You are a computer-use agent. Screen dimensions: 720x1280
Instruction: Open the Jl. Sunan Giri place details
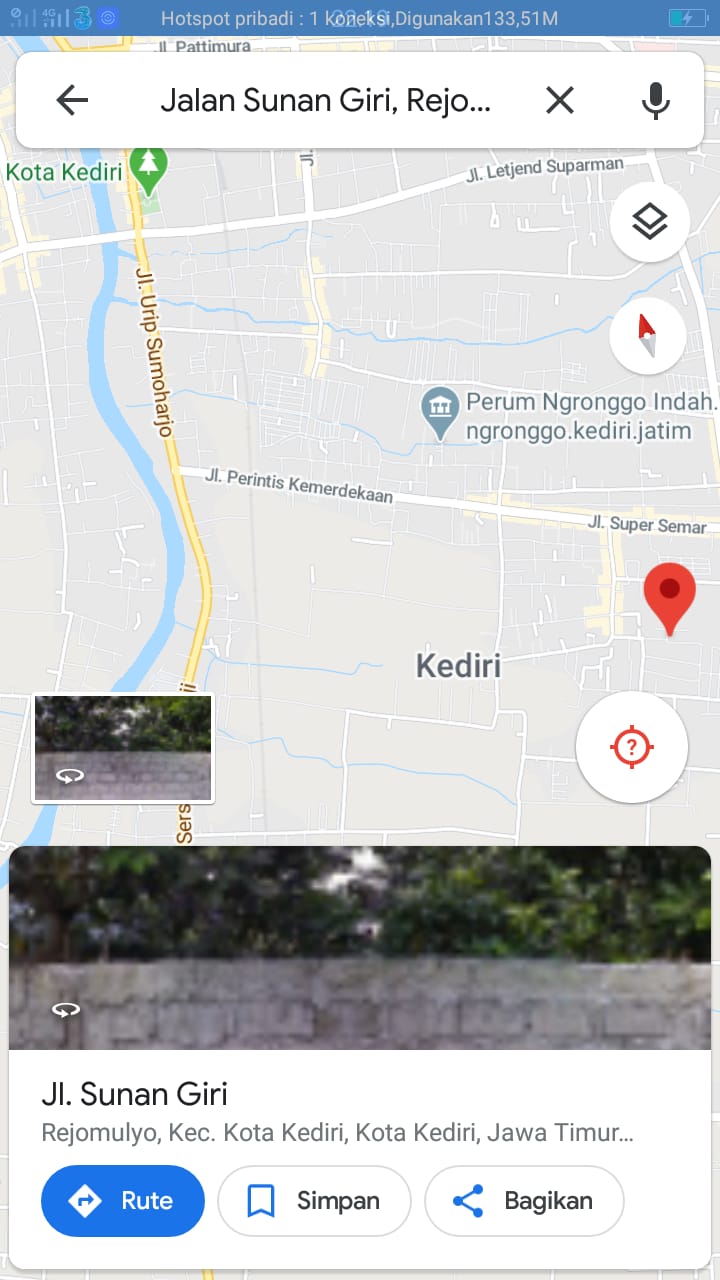coord(135,1094)
